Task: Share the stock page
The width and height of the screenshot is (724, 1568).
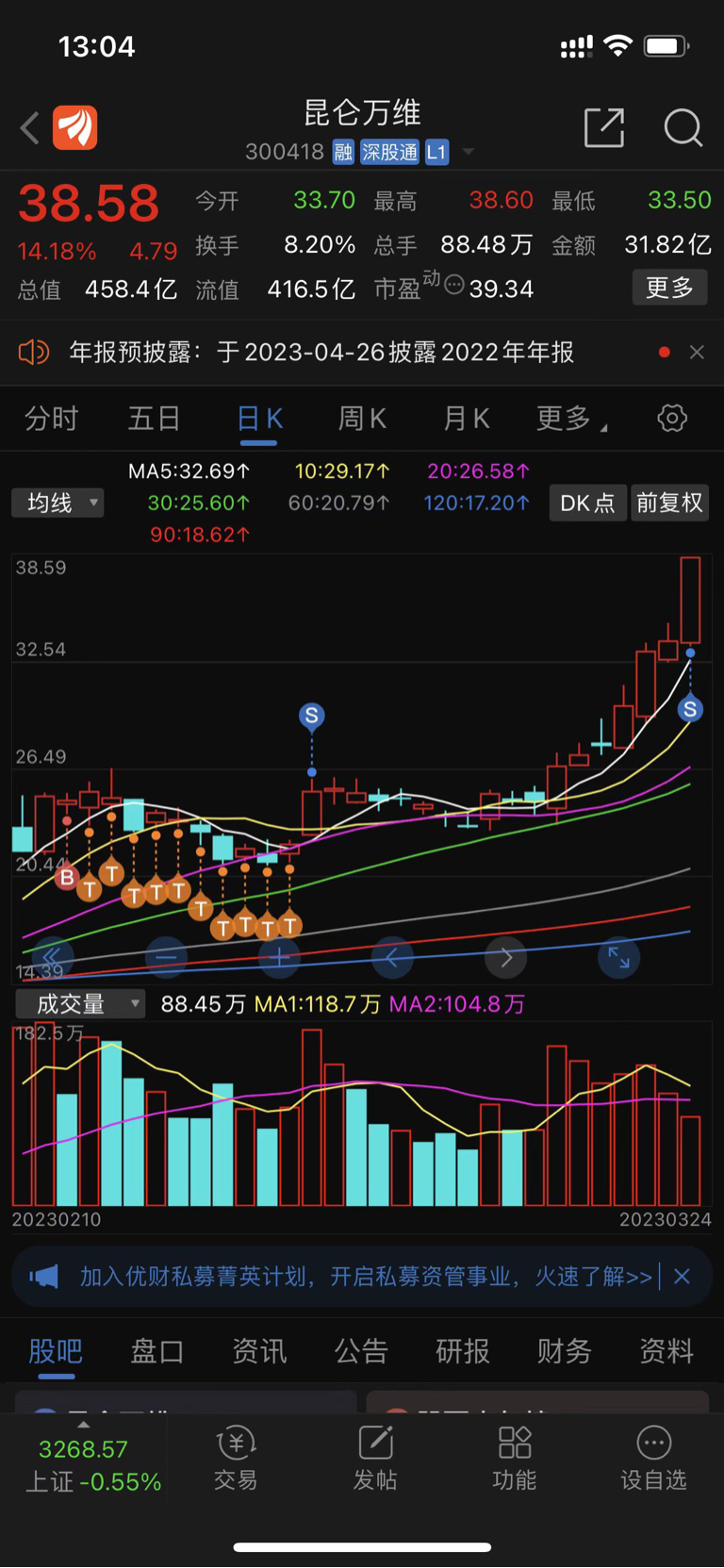Action: 605,129
